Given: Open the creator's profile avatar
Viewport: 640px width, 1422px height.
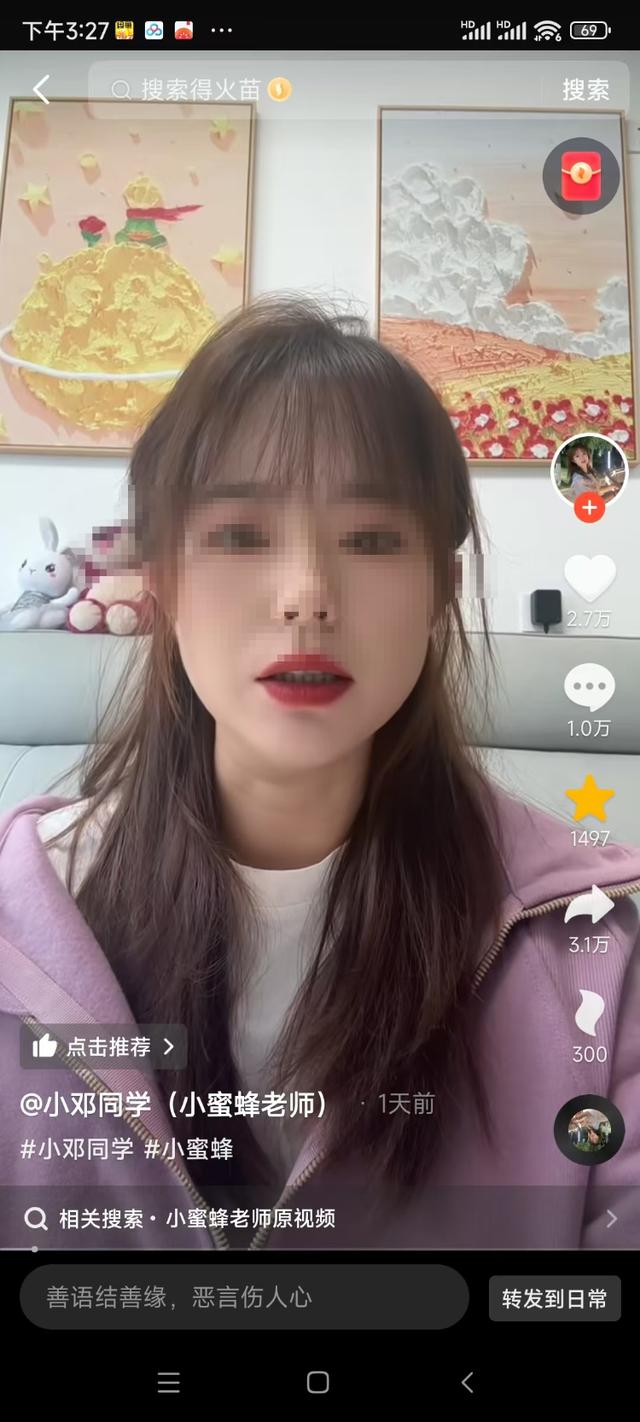Looking at the screenshot, I should tap(589, 470).
